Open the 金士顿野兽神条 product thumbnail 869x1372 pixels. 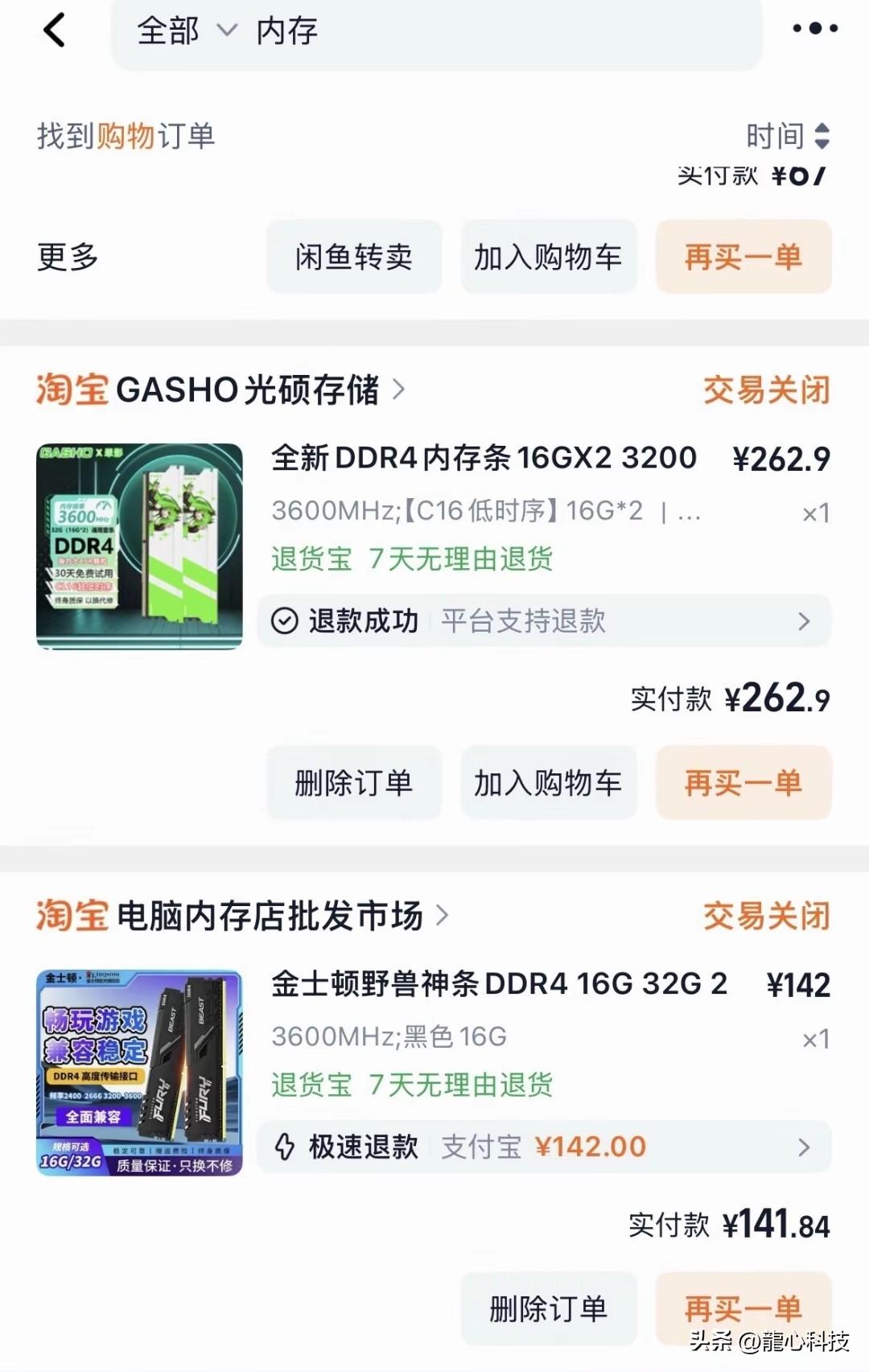(x=139, y=1073)
